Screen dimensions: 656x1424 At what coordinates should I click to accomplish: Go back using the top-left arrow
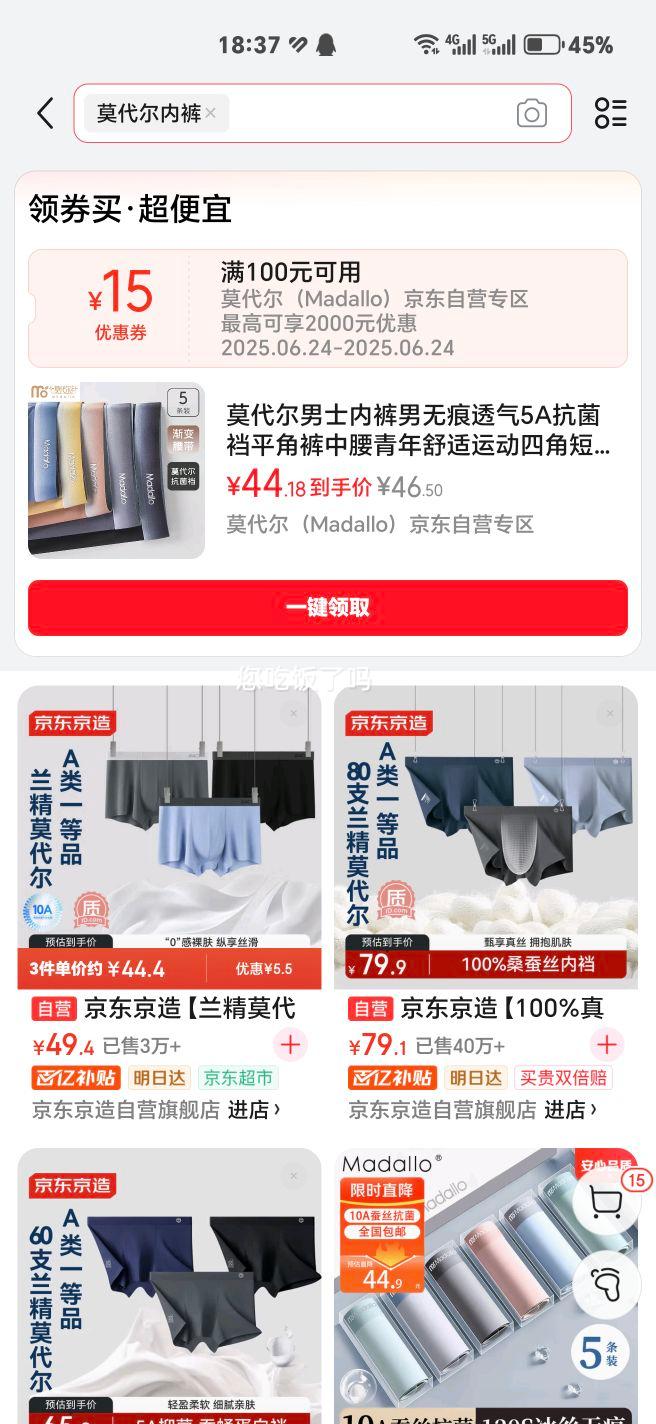coord(45,113)
